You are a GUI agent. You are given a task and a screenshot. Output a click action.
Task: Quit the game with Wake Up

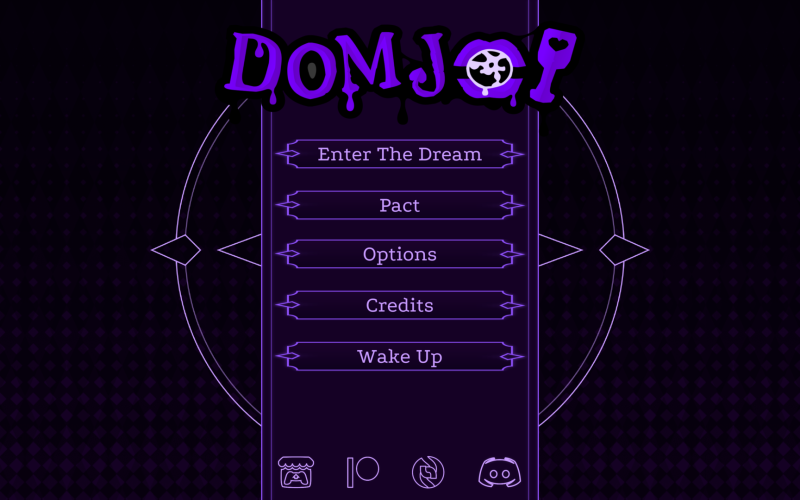tap(400, 356)
